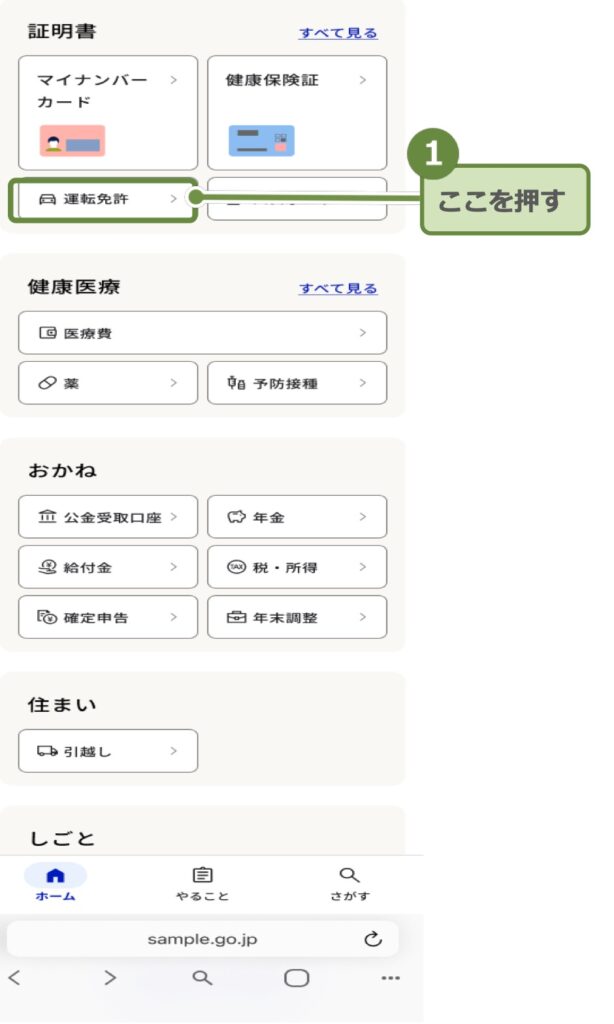
Task: Open the 健康保険証 card
Action: pos(296,112)
